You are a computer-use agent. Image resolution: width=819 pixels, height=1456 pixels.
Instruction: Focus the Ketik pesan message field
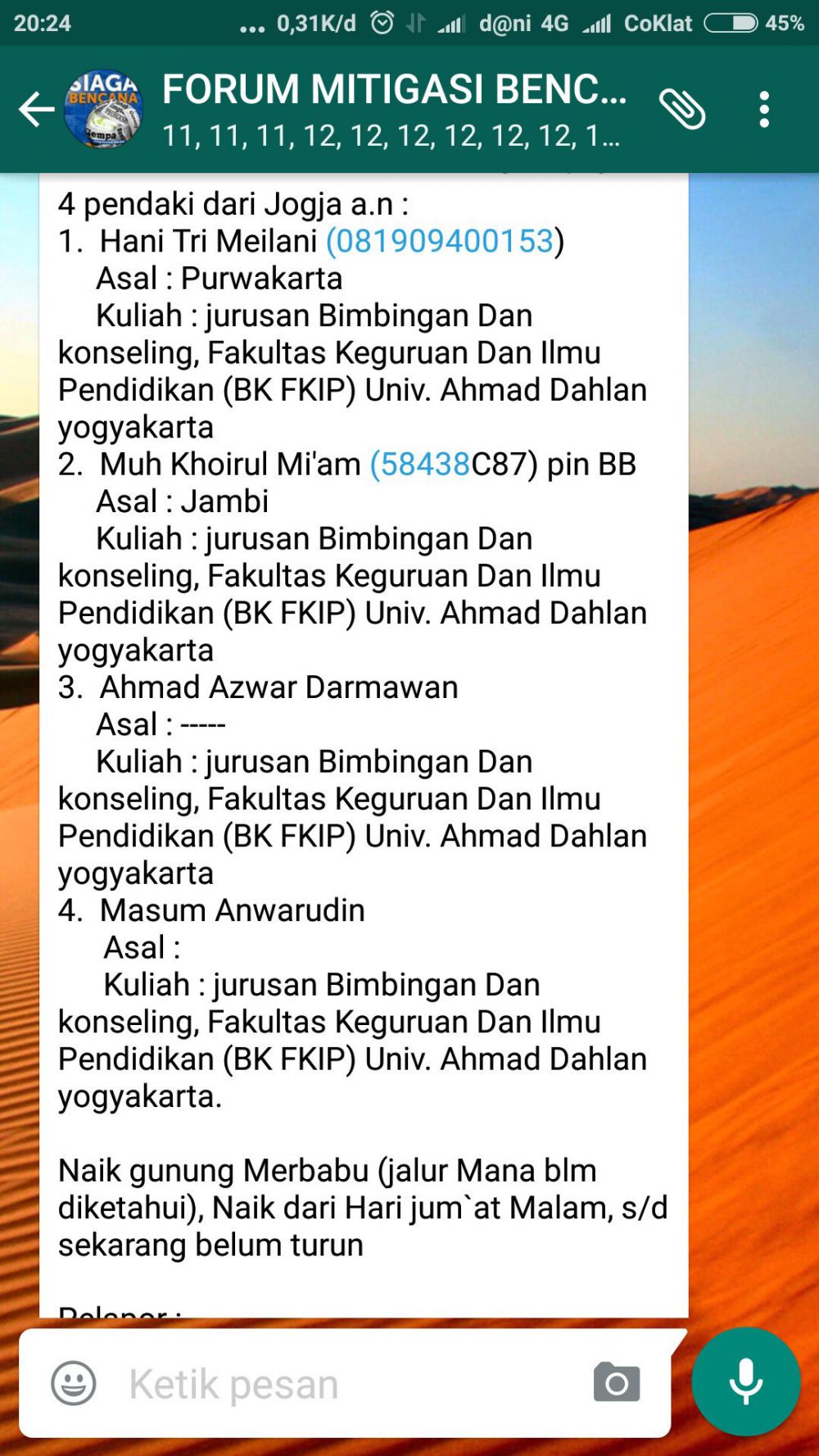point(344,1383)
